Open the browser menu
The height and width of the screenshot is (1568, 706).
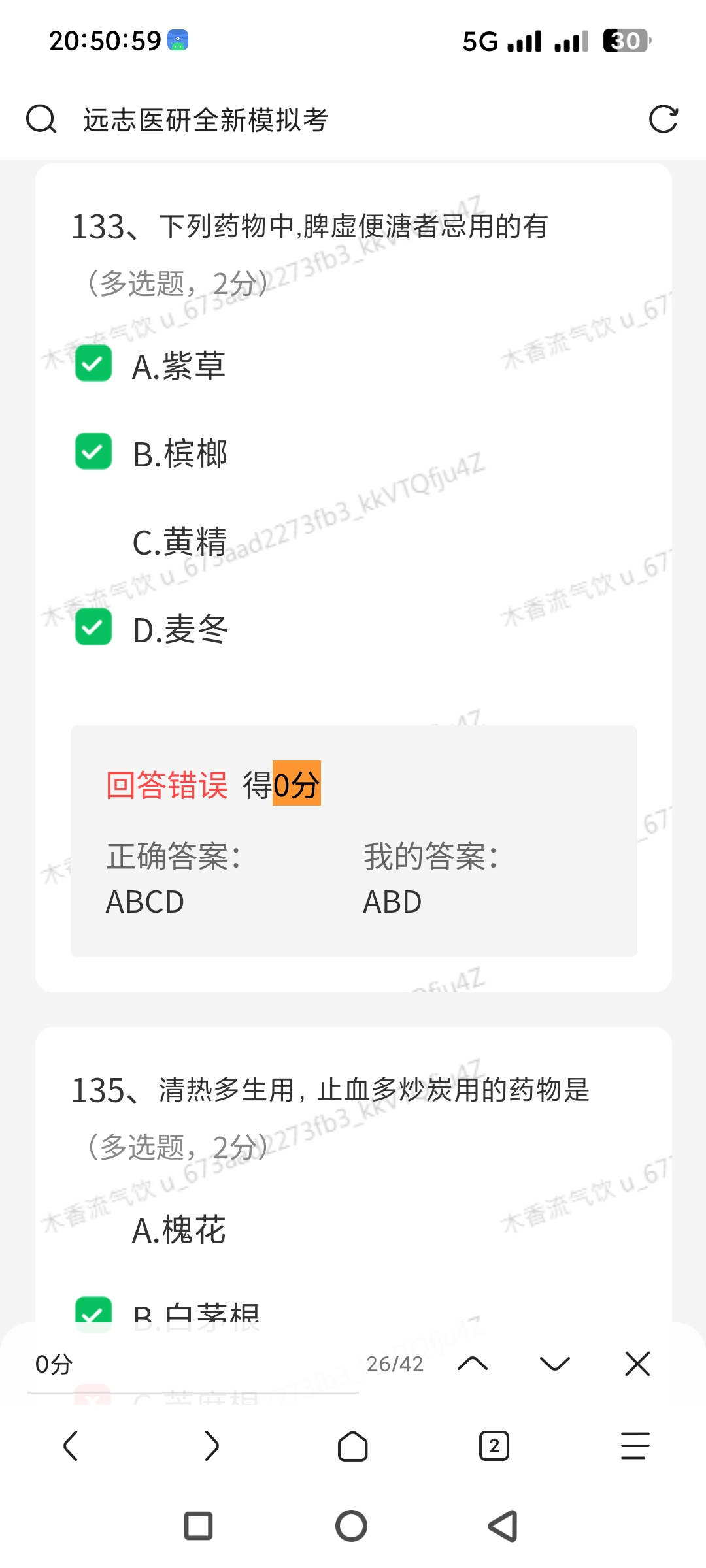point(635,1445)
